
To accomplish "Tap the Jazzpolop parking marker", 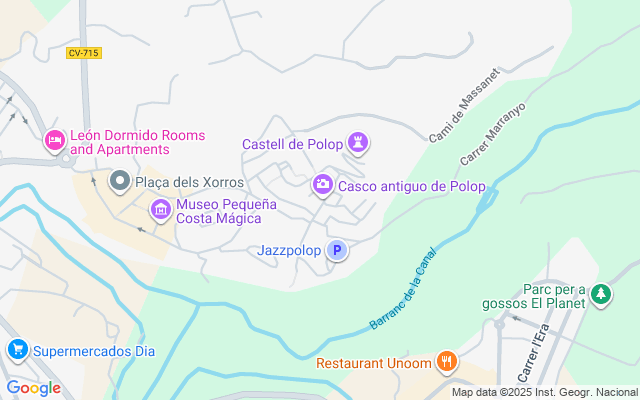I will 338,251.
